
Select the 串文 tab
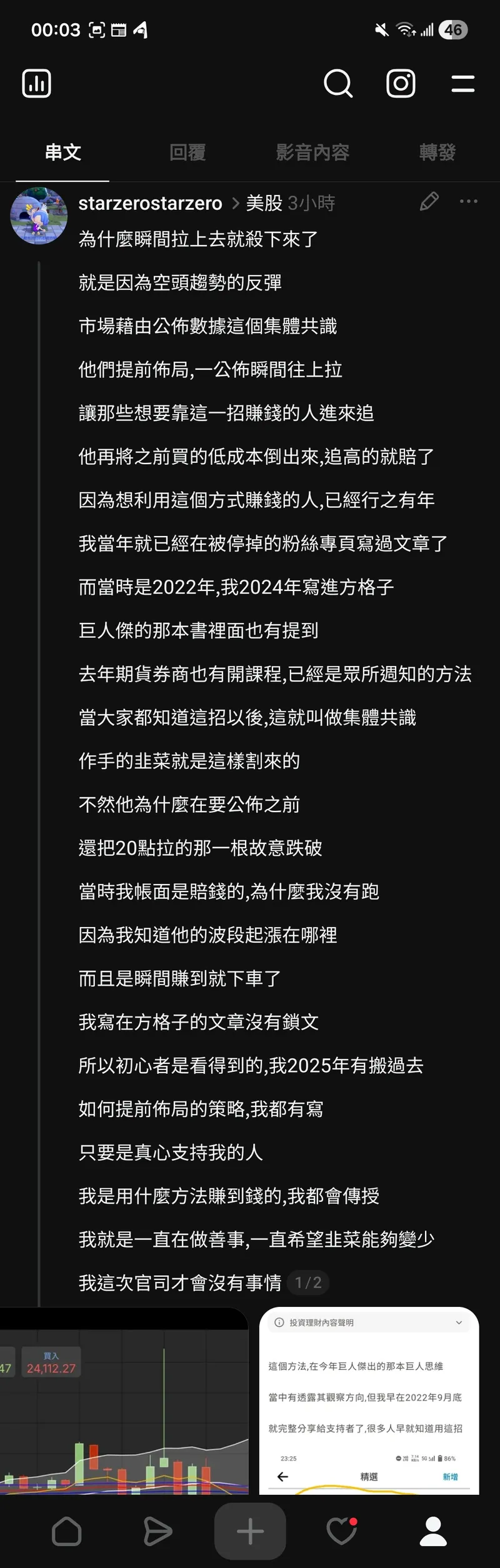point(63,152)
